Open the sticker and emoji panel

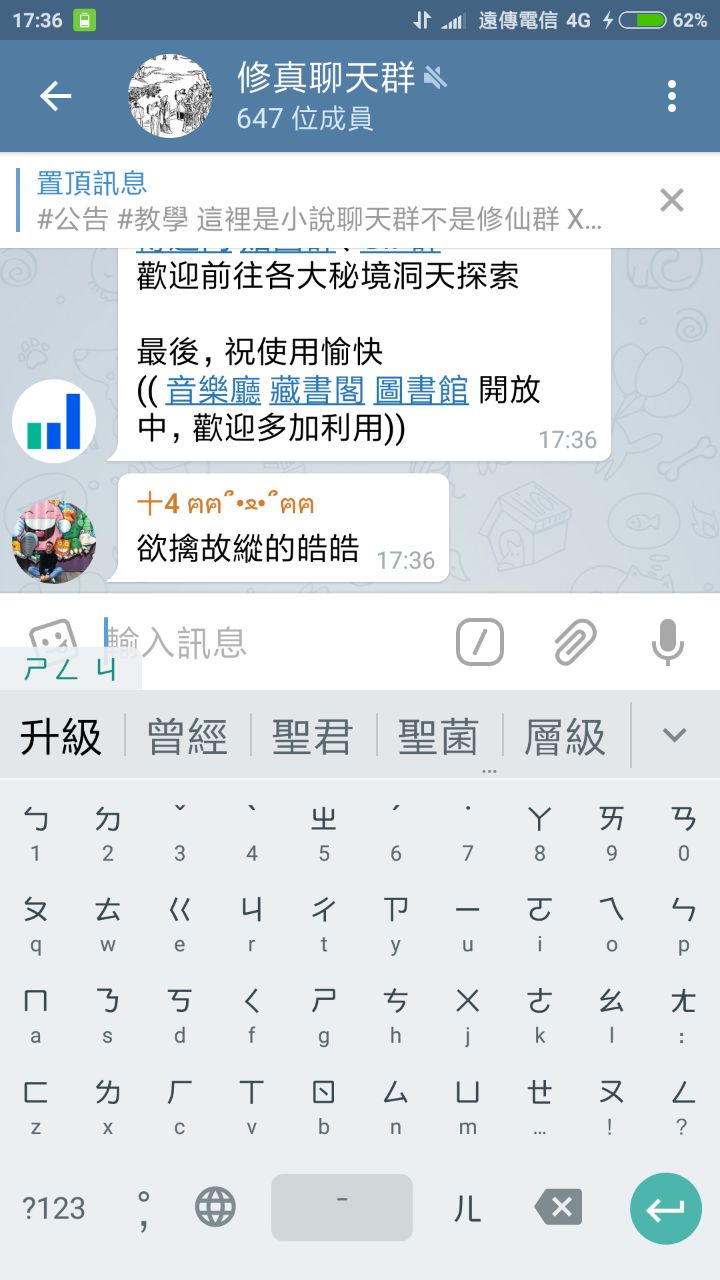52,636
